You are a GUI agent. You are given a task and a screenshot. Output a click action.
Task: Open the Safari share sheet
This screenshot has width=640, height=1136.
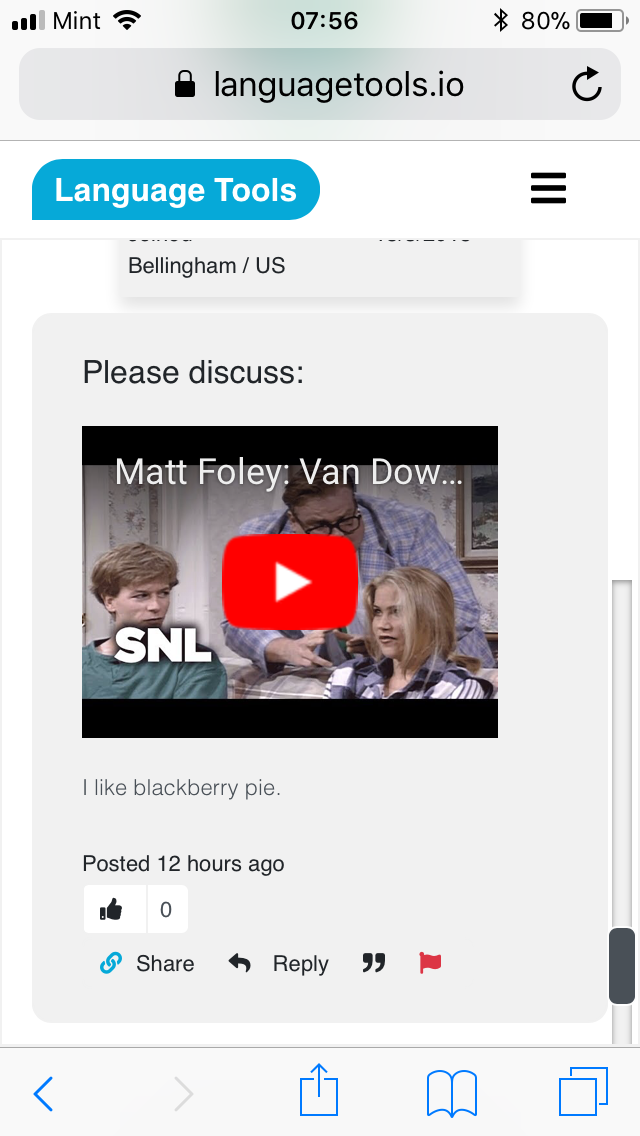(320, 1090)
